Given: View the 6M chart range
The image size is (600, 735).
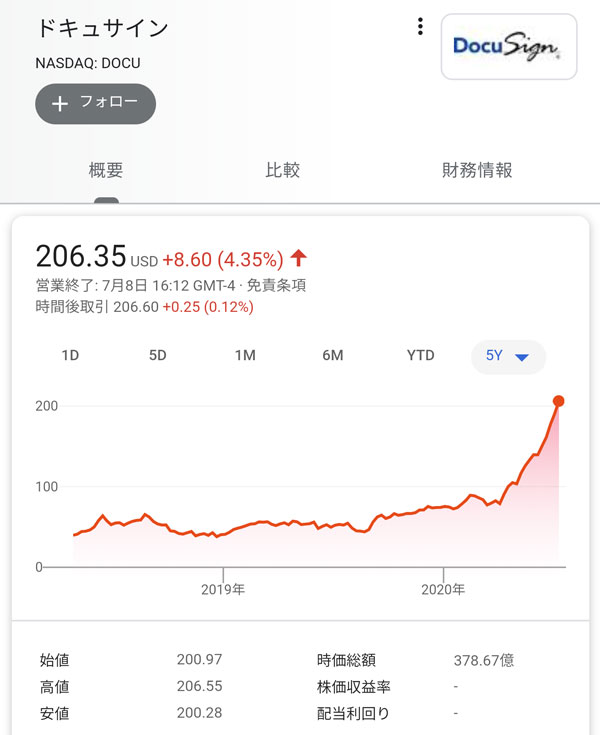Looking at the screenshot, I should [x=333, y=355].
